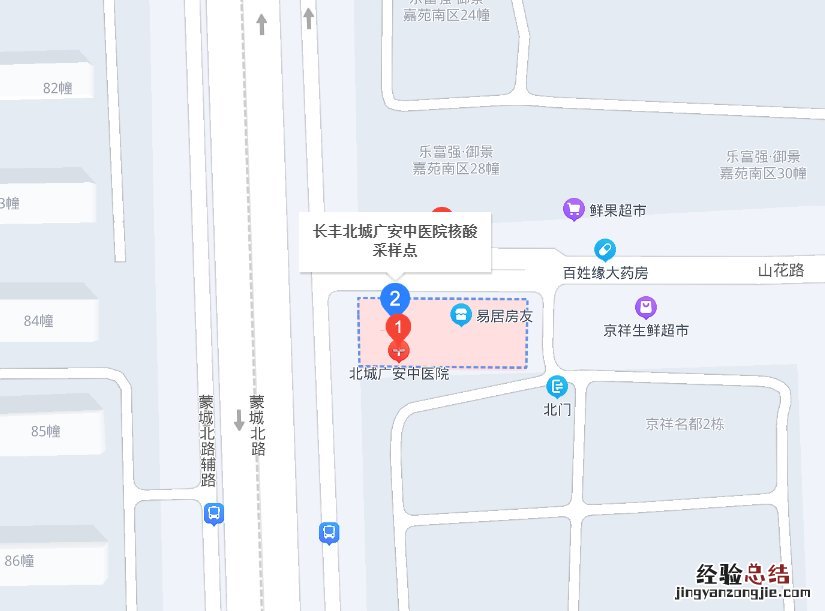Screen dimensions: 825x611
Task: View the 京祥生鲜超市 supermarket marker
Action: click(646, 308)
